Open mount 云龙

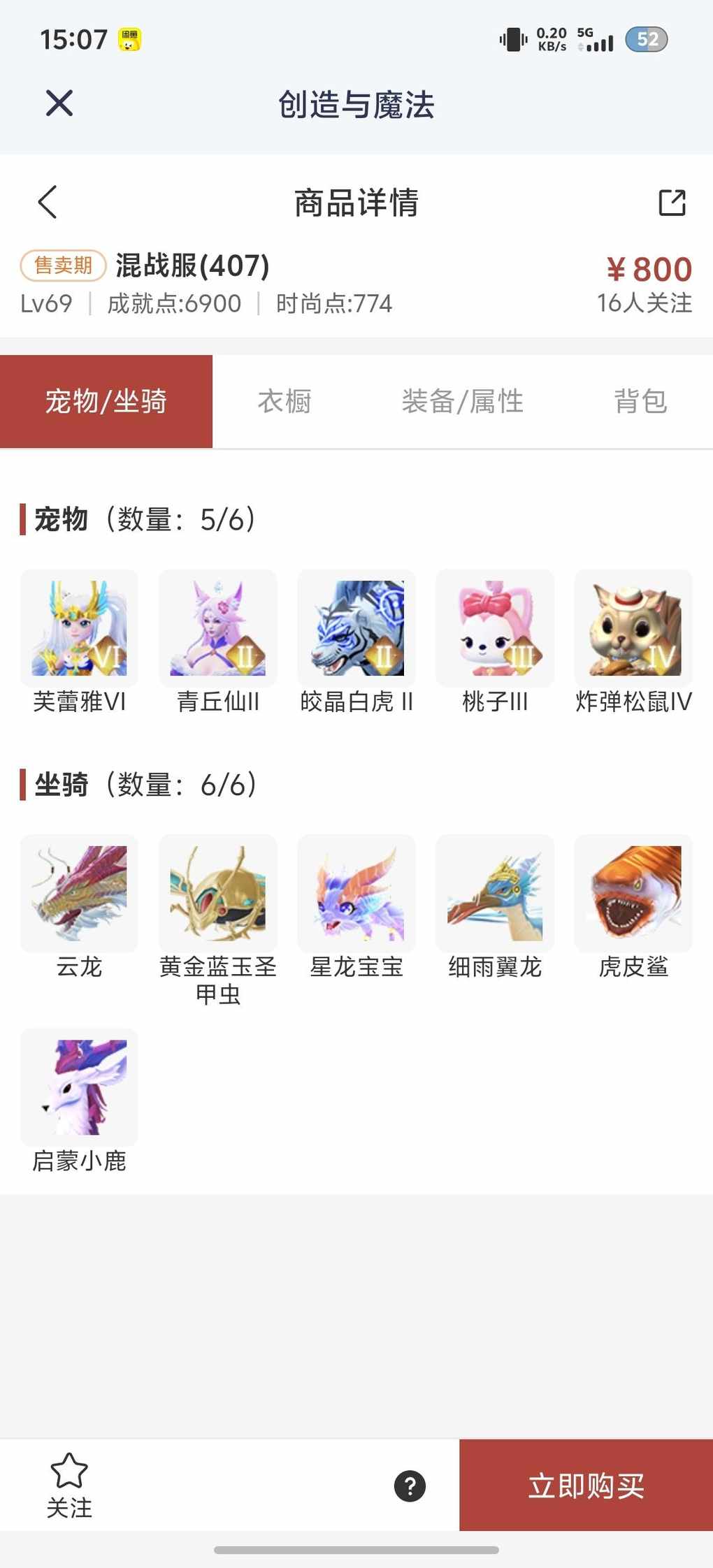pos(79,893)
